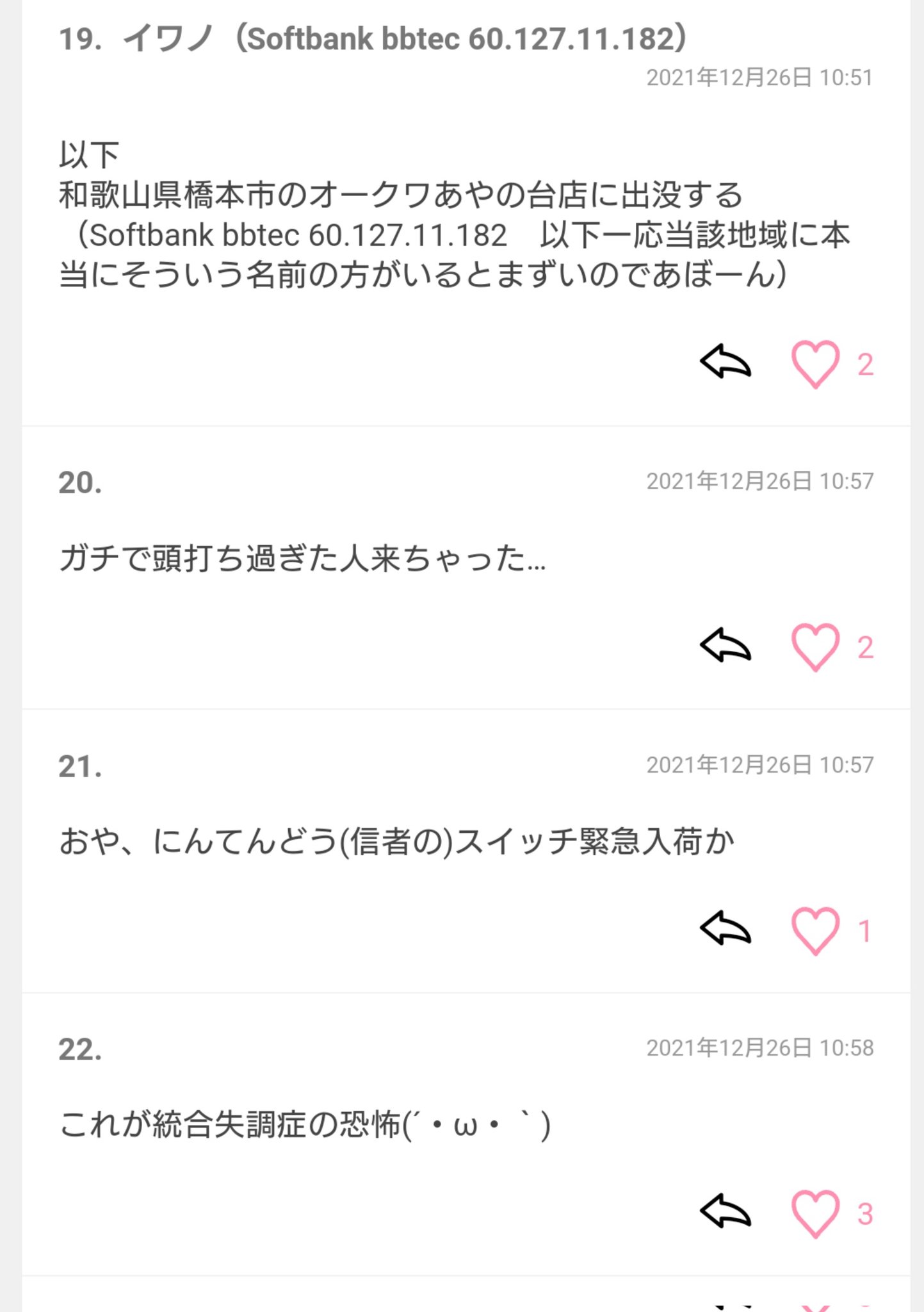Reply to comment number 21
924x1312 pixels.
coord(725,928)
